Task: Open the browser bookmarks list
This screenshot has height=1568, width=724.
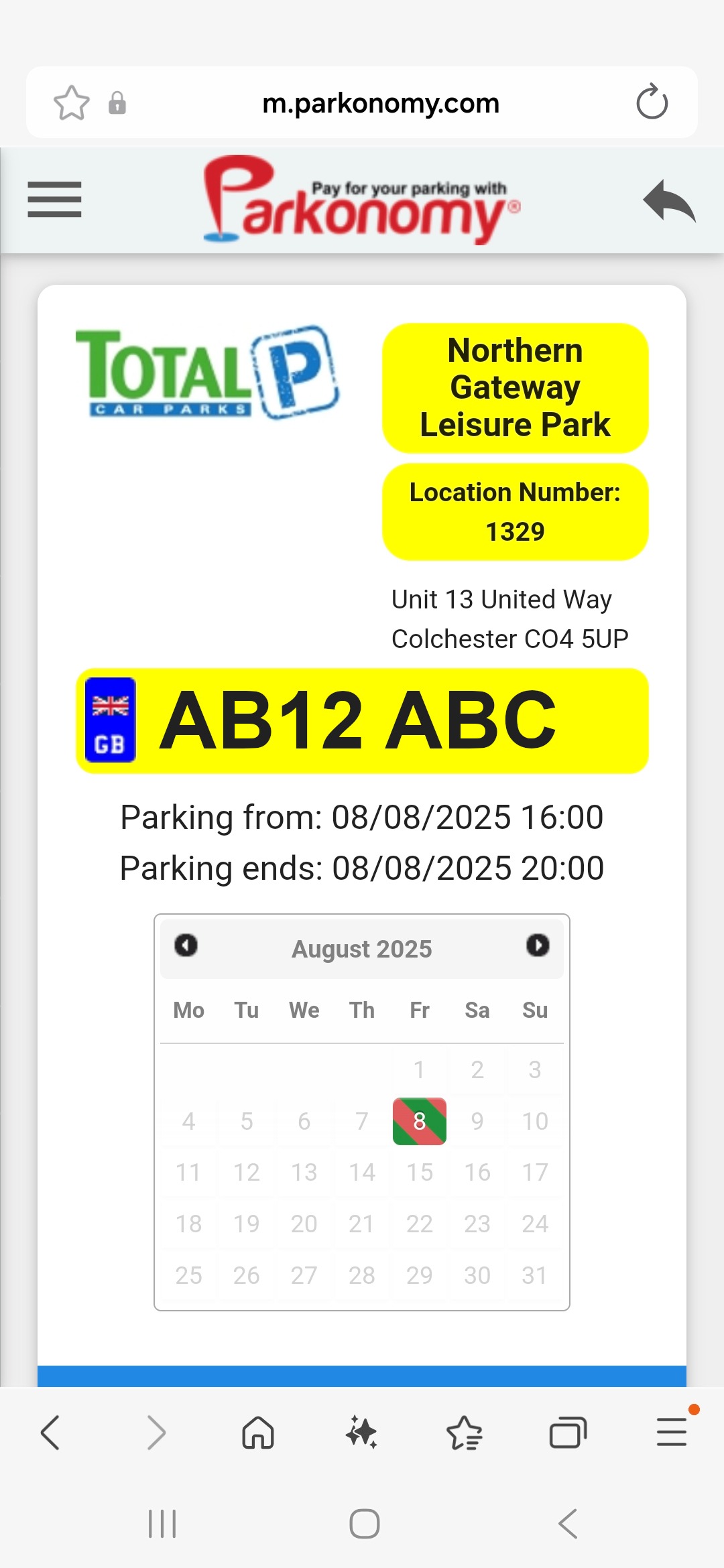Action: tap(464, 1433)
